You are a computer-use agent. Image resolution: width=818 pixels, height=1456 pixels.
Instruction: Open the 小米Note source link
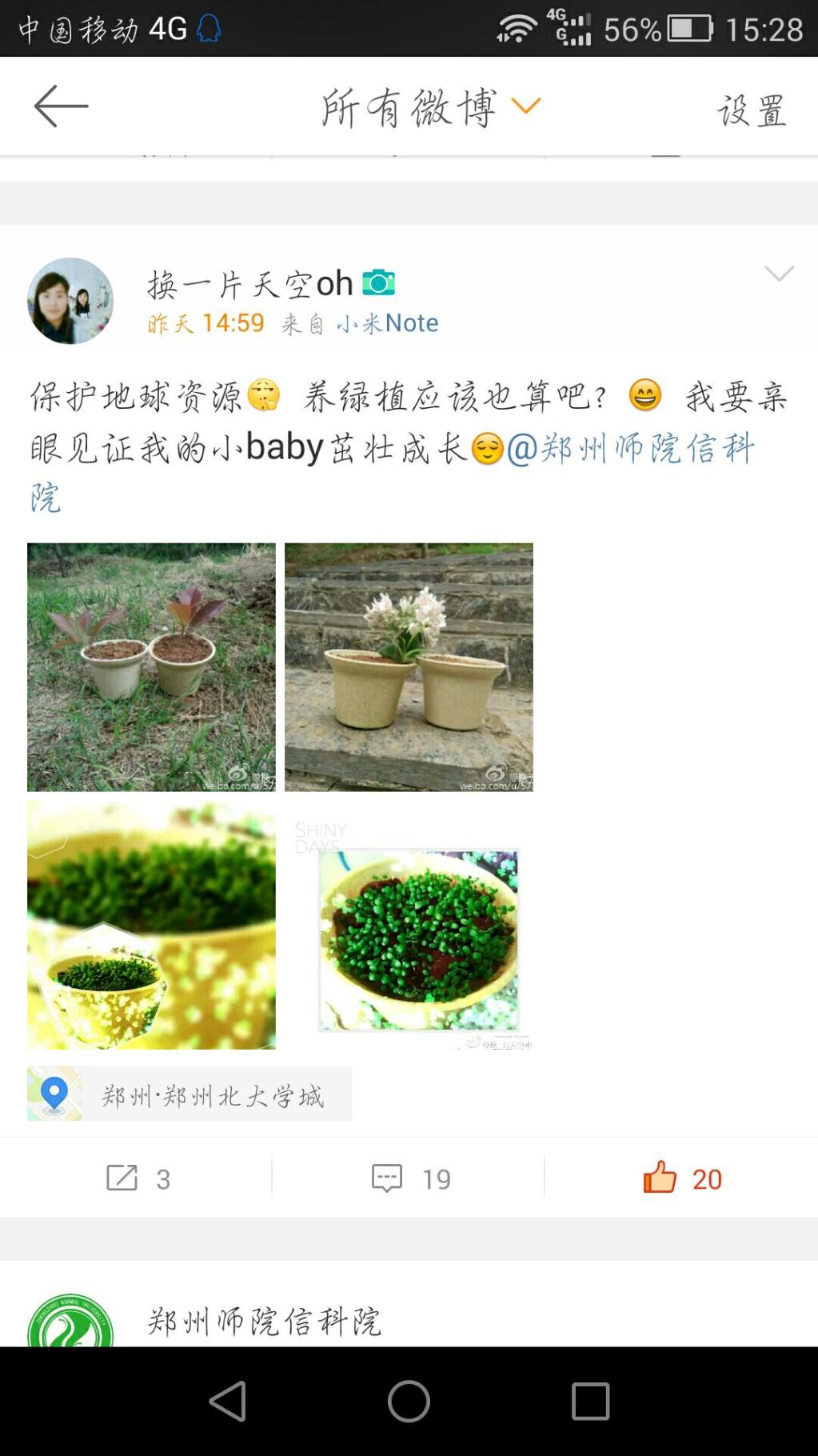pos(388,323)
